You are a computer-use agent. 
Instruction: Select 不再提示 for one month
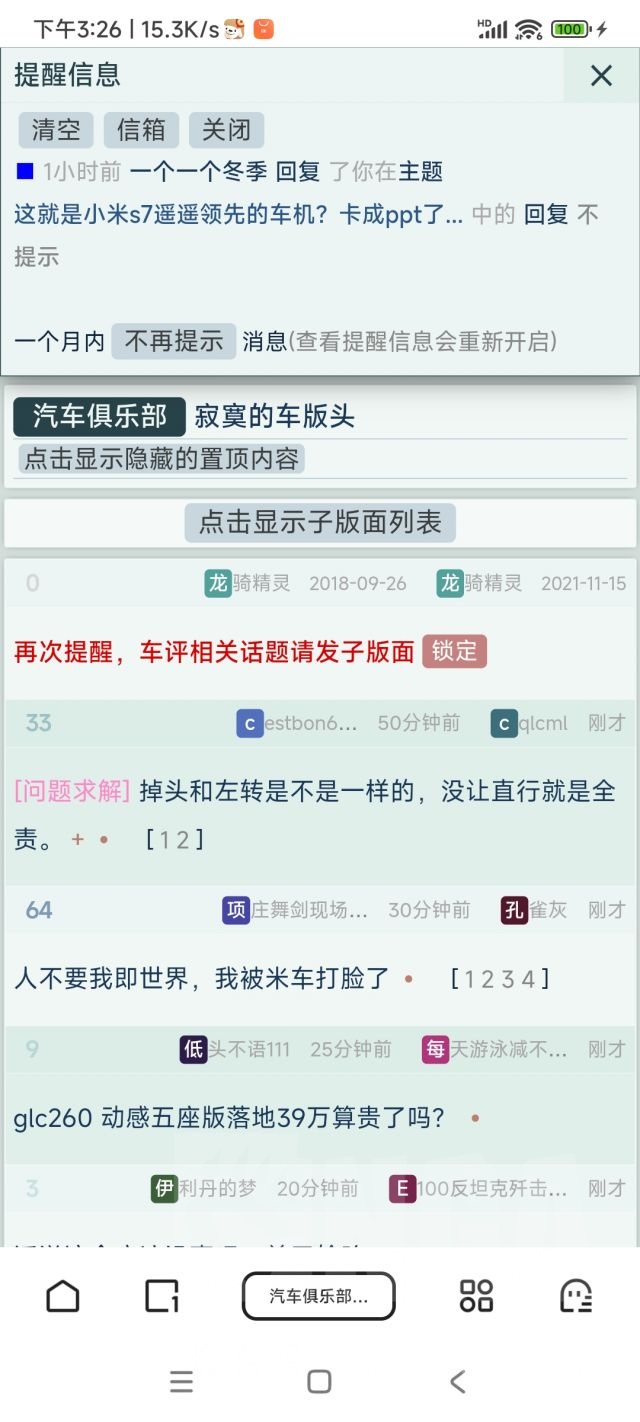174,341
